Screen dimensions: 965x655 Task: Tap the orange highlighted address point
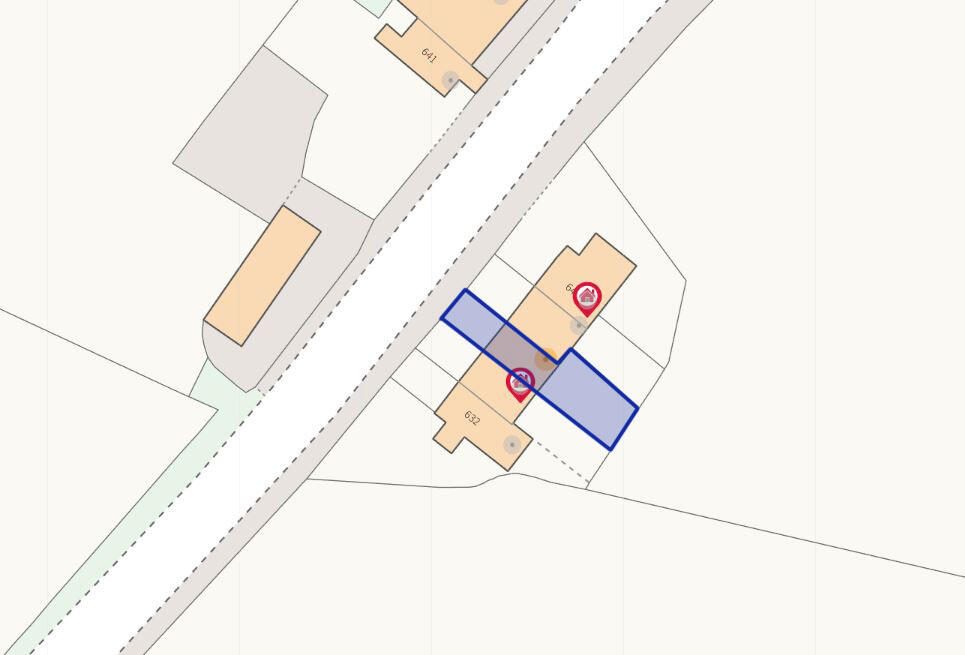point(545,359)
